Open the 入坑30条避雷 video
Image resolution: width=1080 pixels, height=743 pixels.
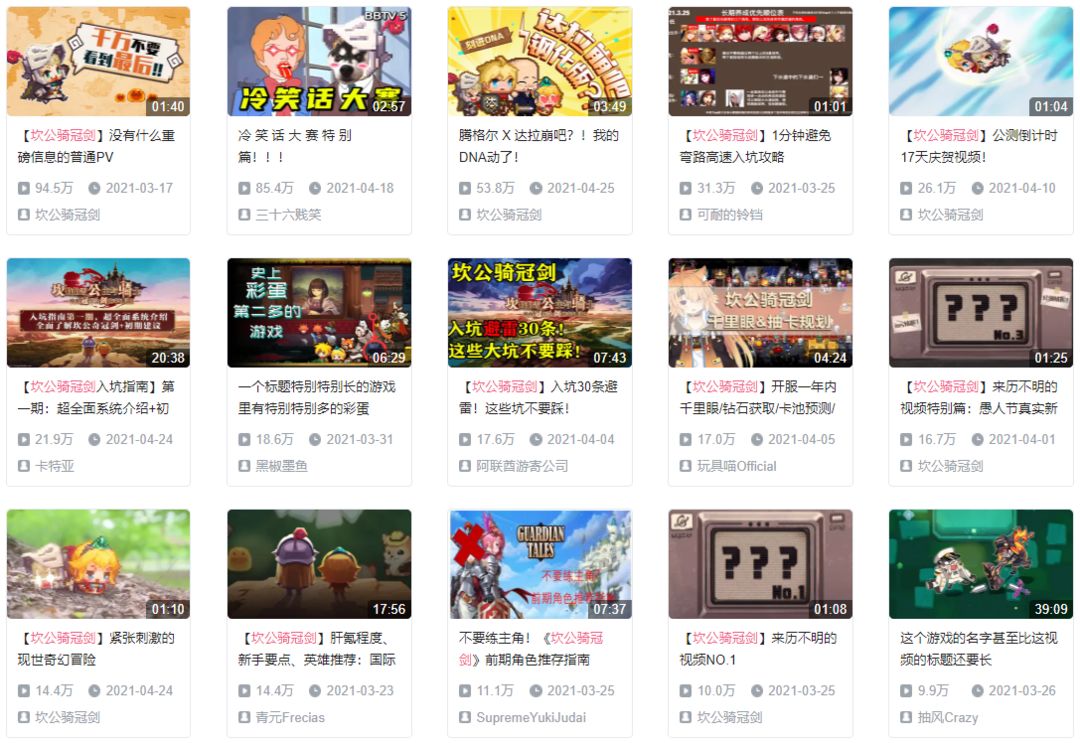(539, 313)
